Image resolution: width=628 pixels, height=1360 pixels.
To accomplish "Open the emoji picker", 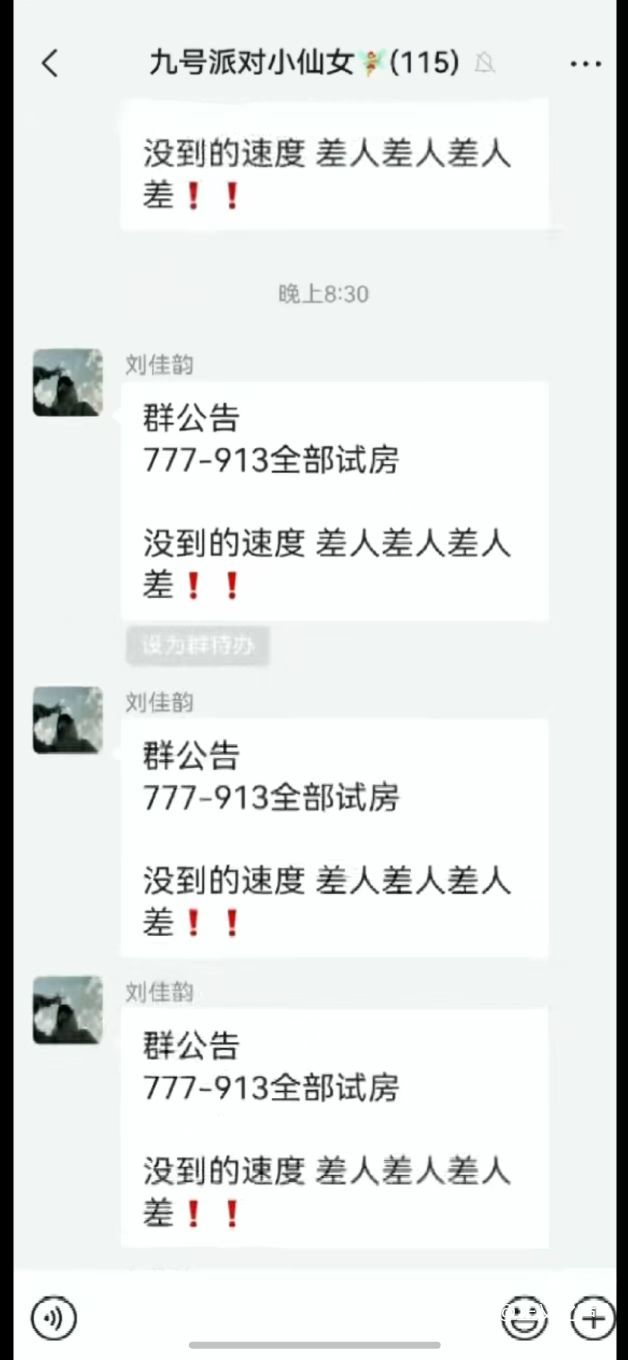I will click(523, 1318).
